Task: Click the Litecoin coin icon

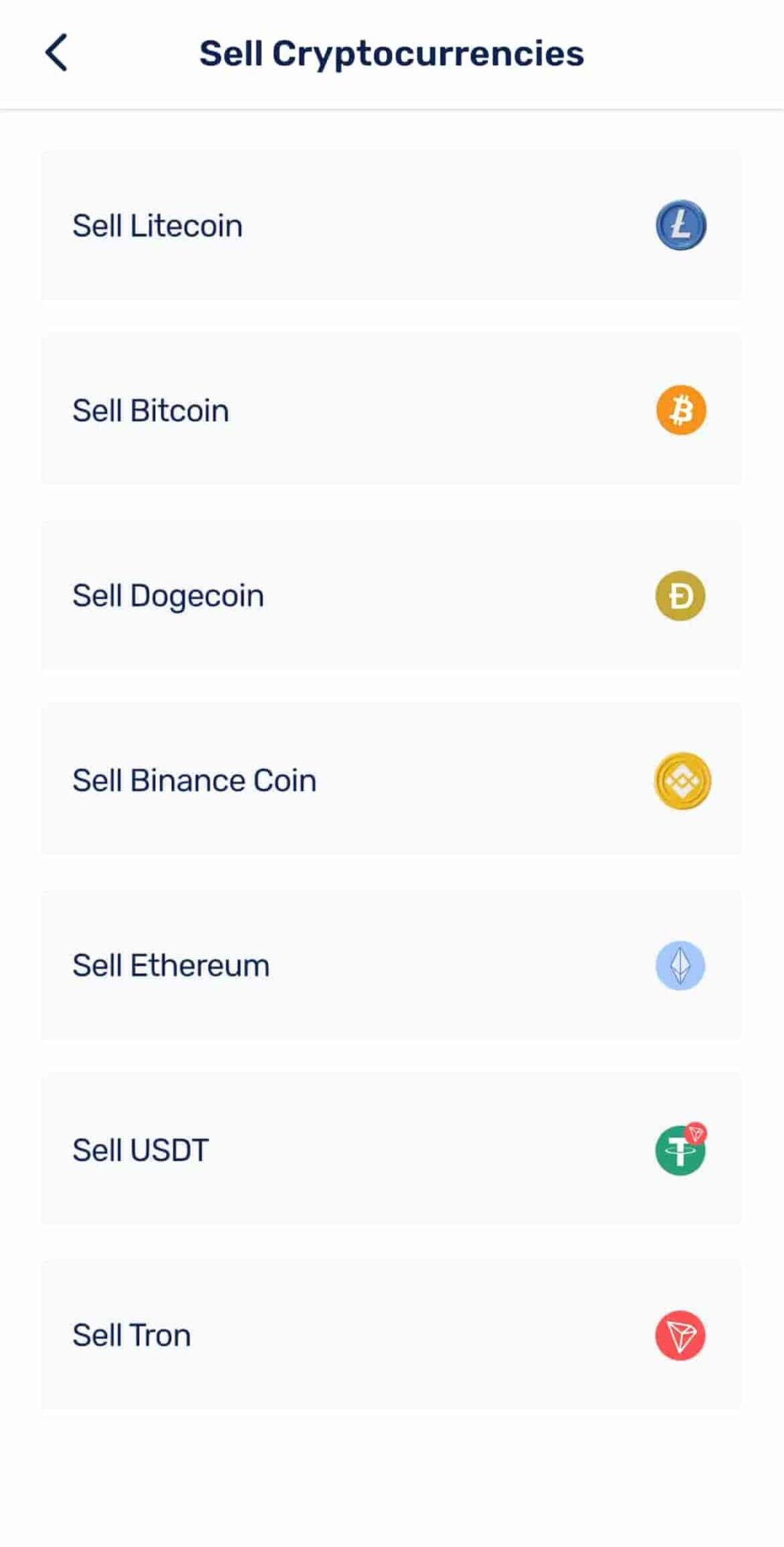Action: 681,224
